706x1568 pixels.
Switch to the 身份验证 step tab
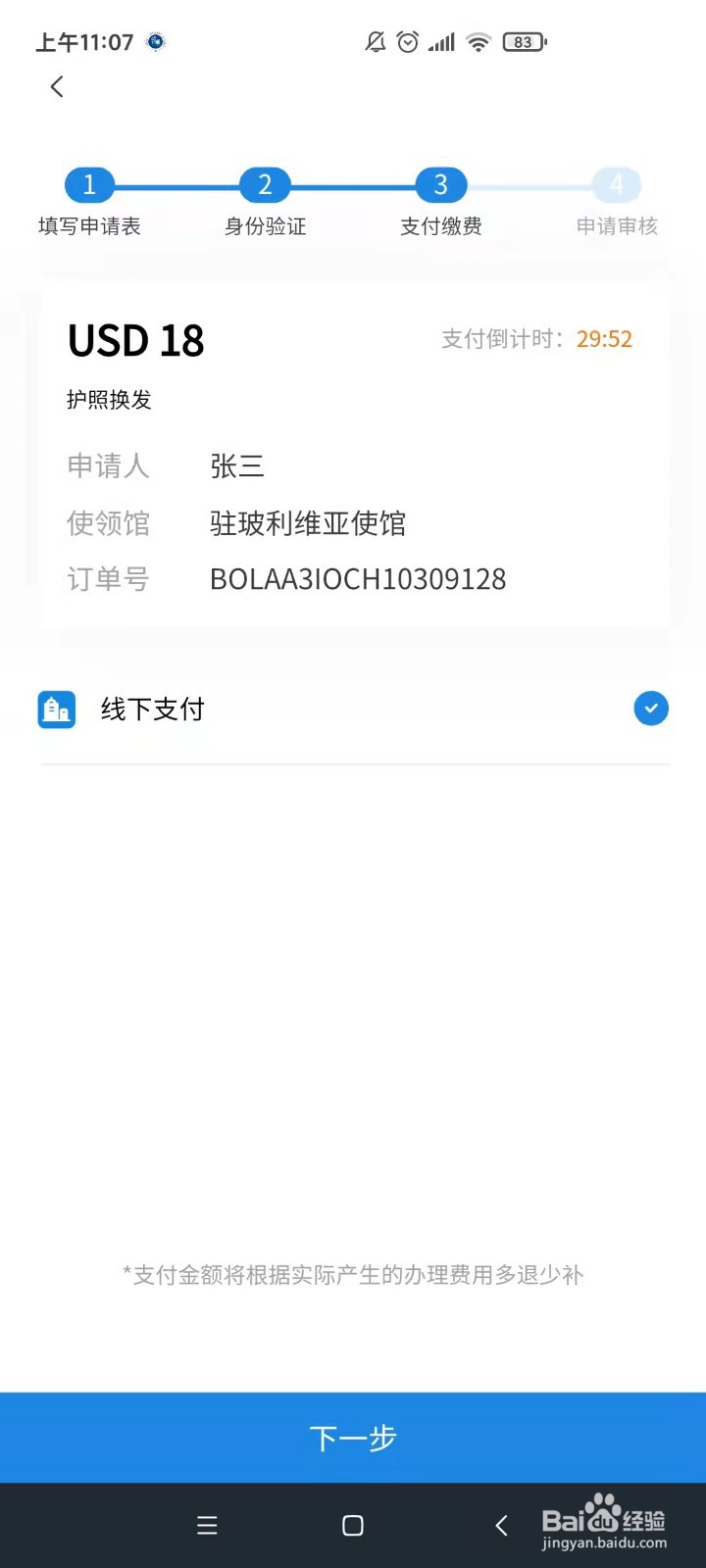click(x=264, y=226)
